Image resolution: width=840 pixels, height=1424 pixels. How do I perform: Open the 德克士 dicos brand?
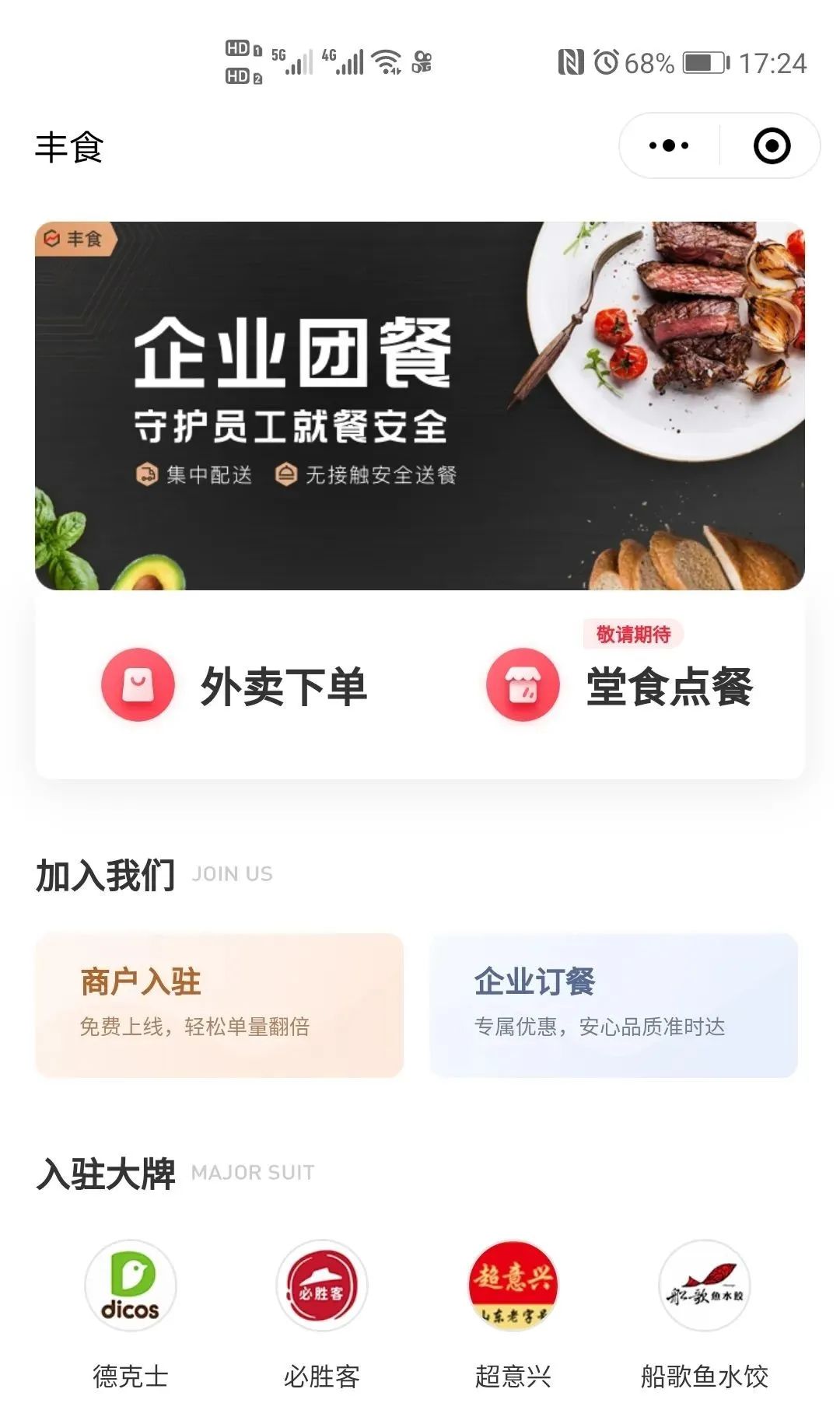pyautogui.click(x=131, y=1314)
